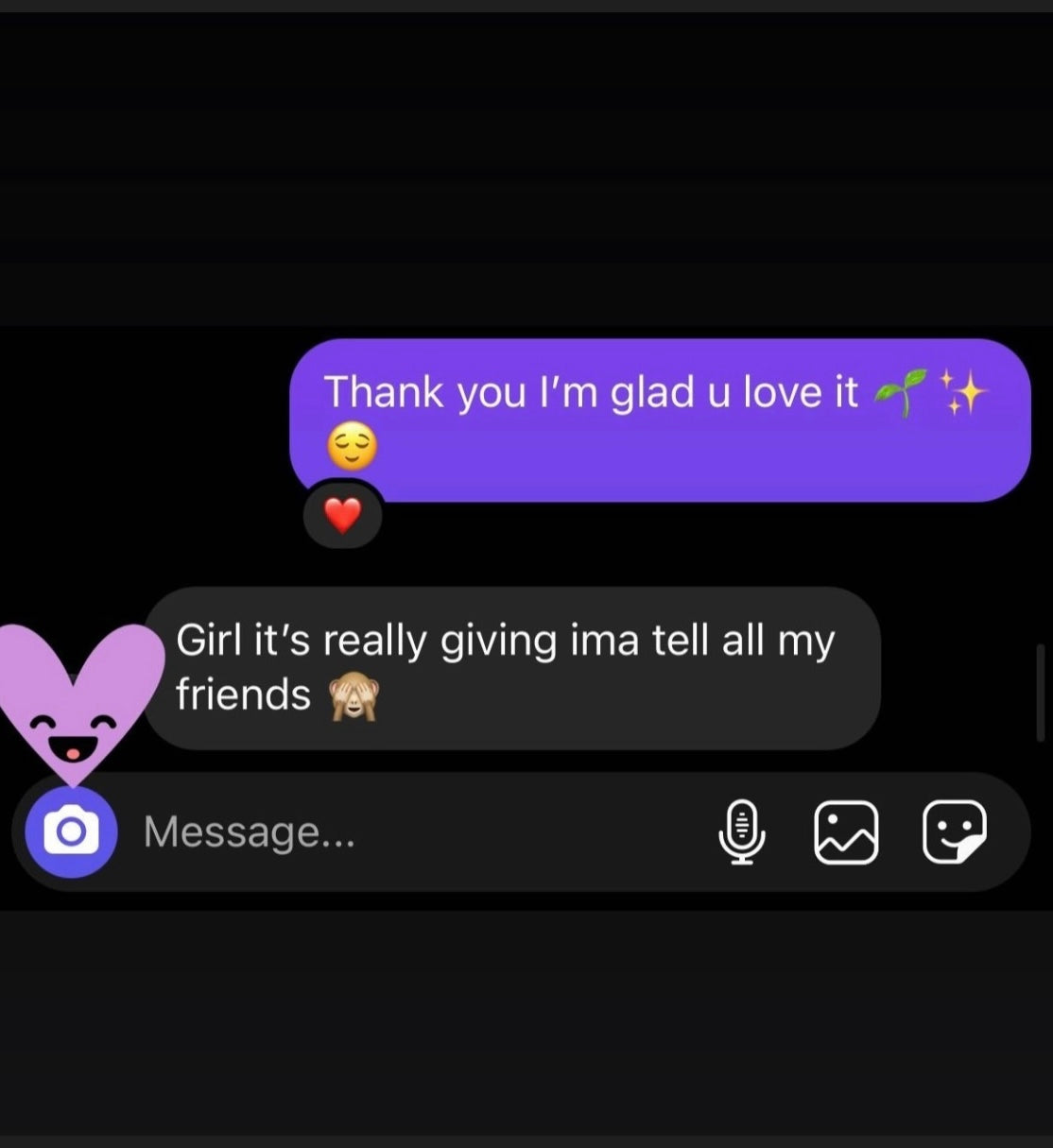Open the camera from the message bar

(71, 831)
